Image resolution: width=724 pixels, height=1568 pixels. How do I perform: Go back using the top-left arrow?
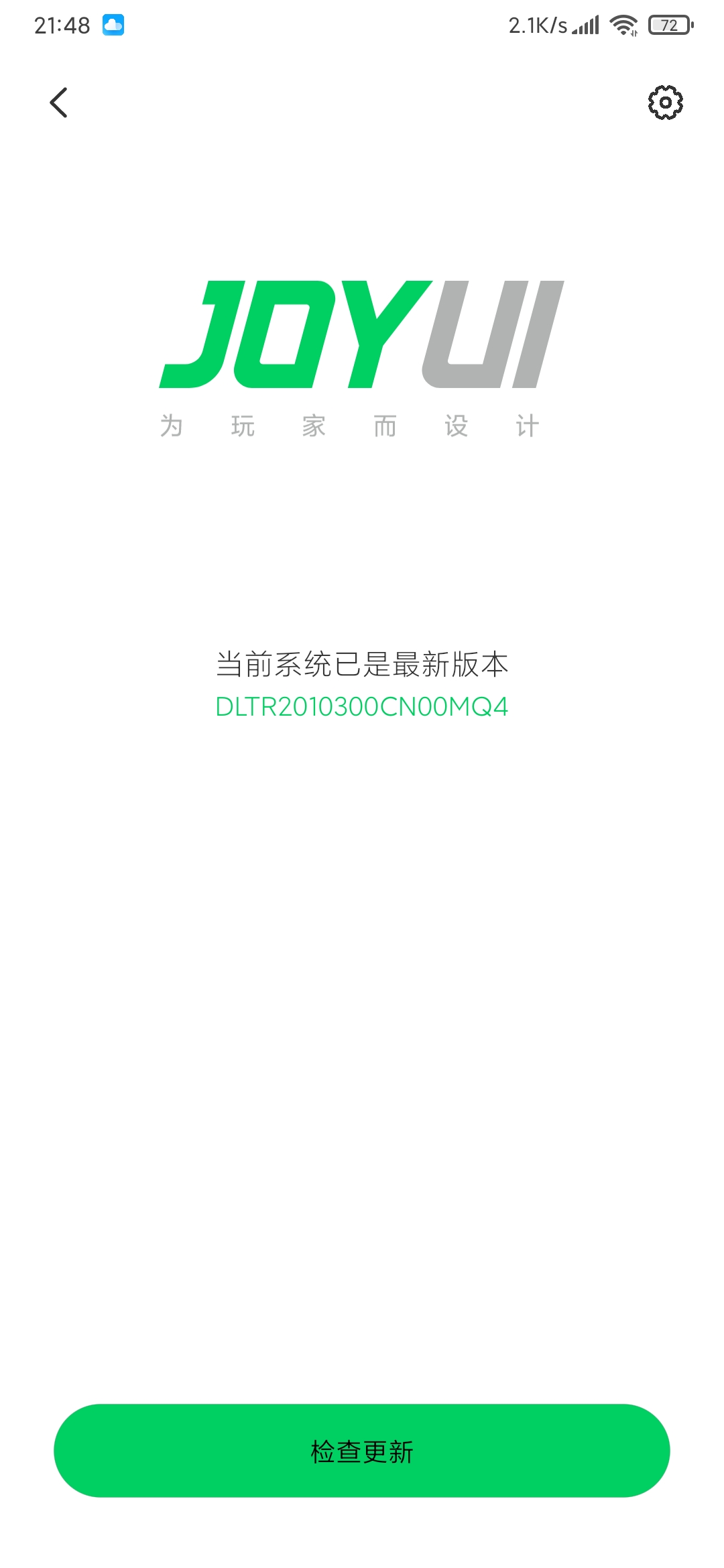click(59, 103)
